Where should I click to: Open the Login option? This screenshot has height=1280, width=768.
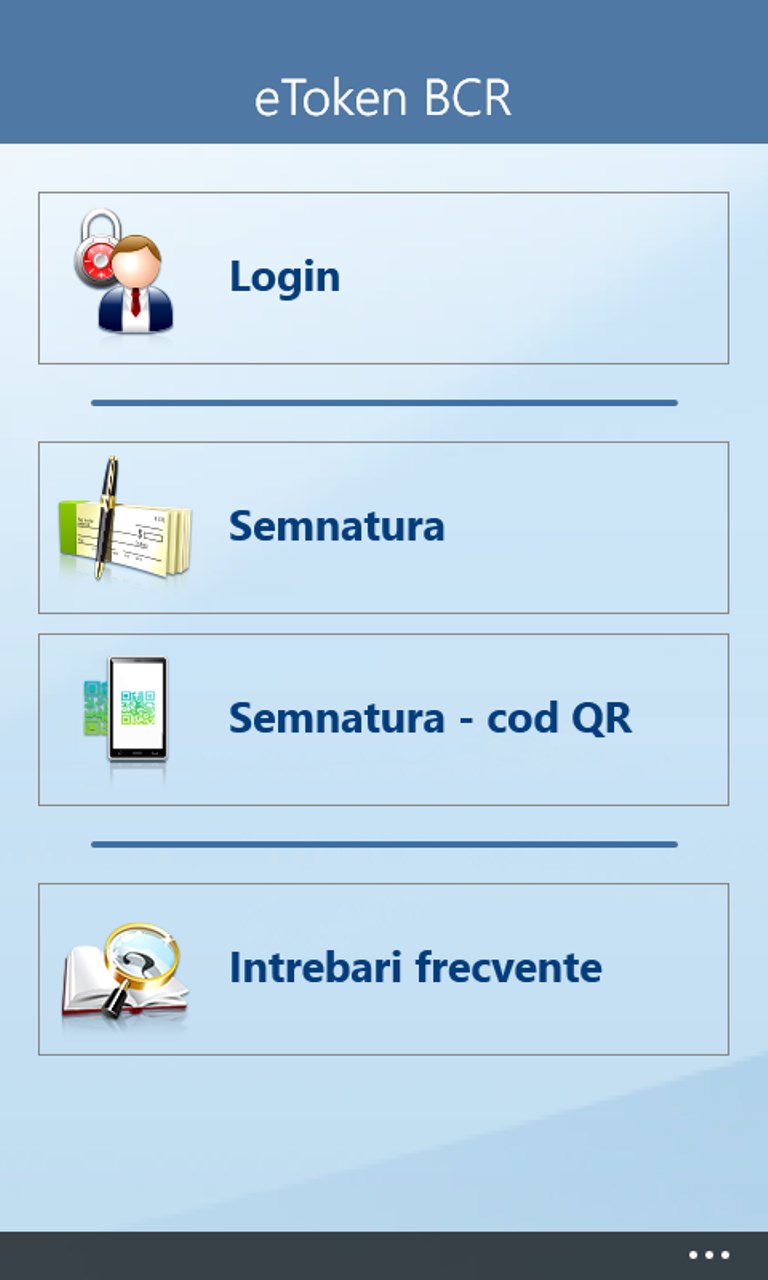pos(383,278)
